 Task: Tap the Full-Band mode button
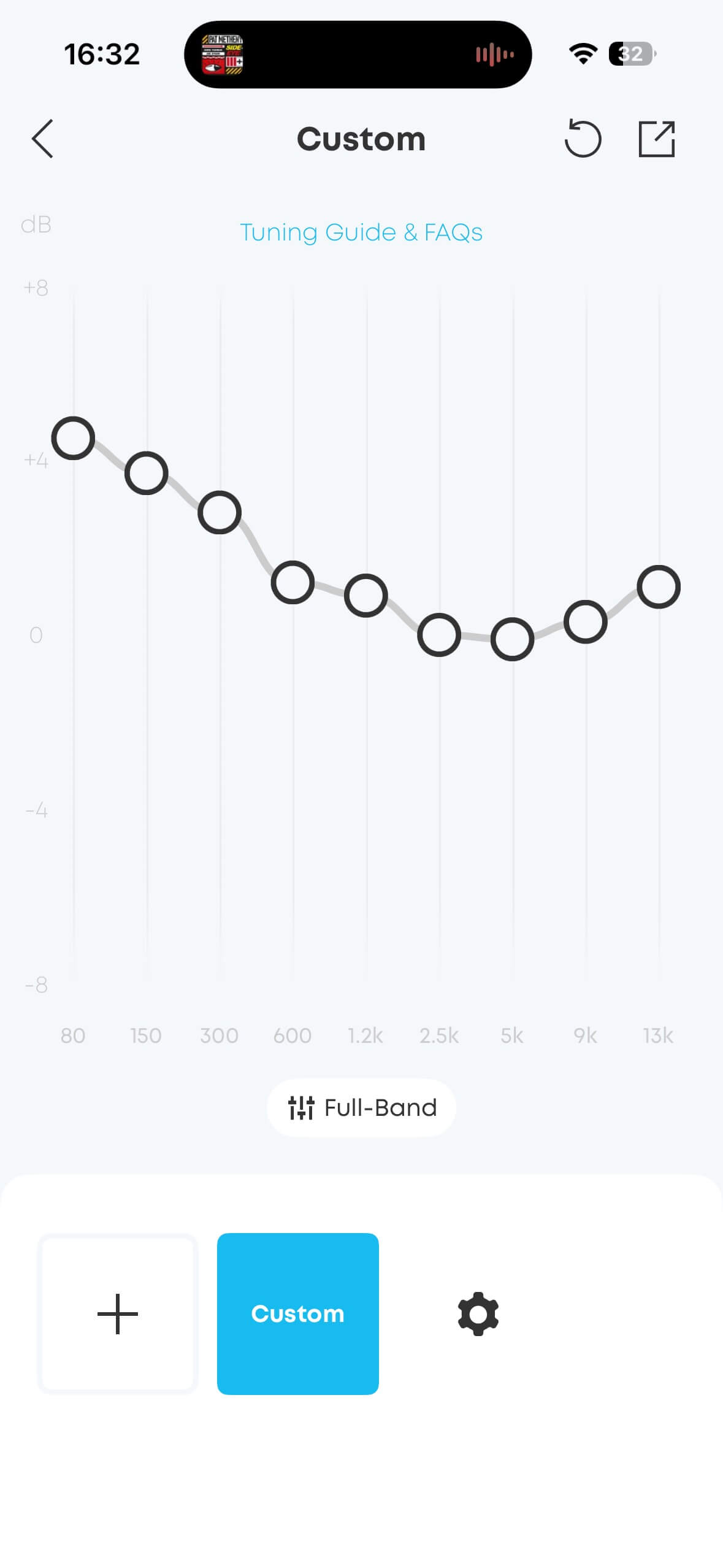(361, 1107)
